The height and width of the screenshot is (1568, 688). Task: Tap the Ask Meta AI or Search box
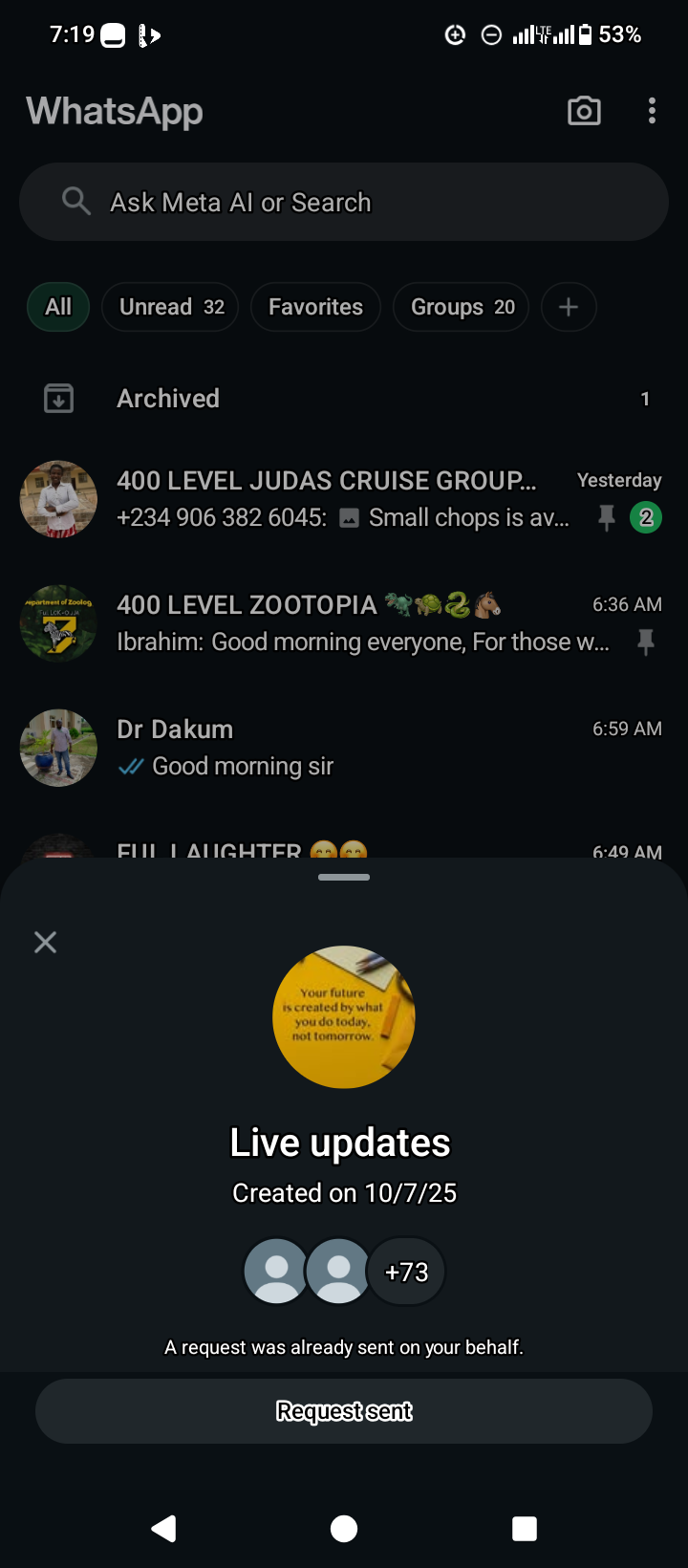pos(344,202)
